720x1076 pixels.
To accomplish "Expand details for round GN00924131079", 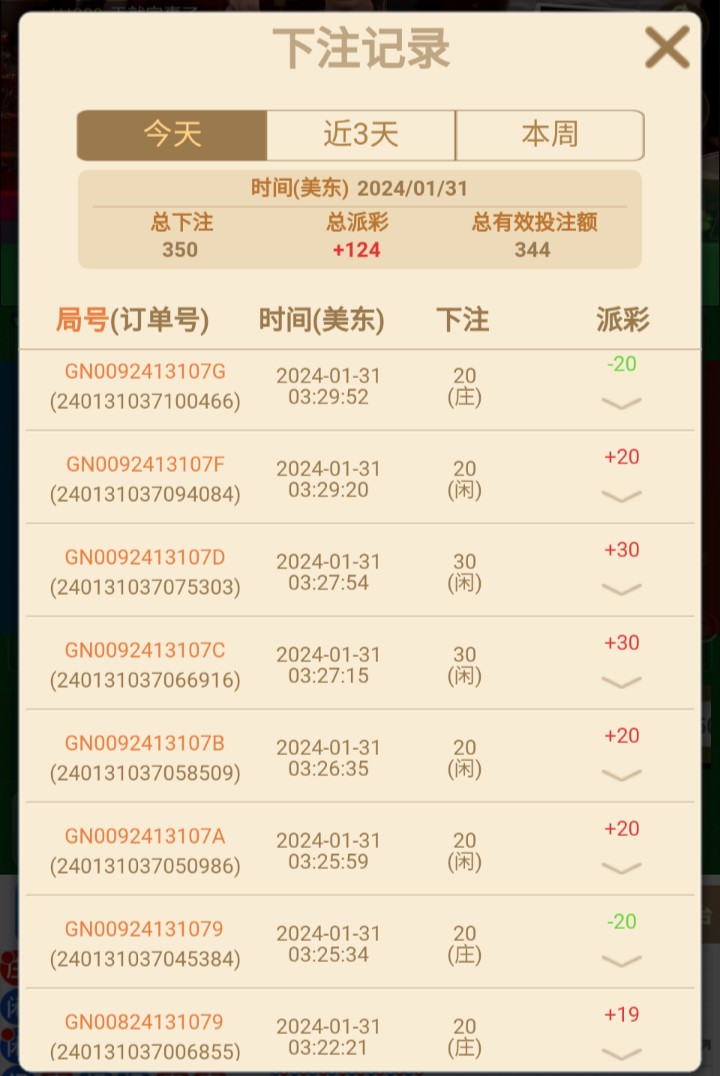I will [x=622, y=961].
